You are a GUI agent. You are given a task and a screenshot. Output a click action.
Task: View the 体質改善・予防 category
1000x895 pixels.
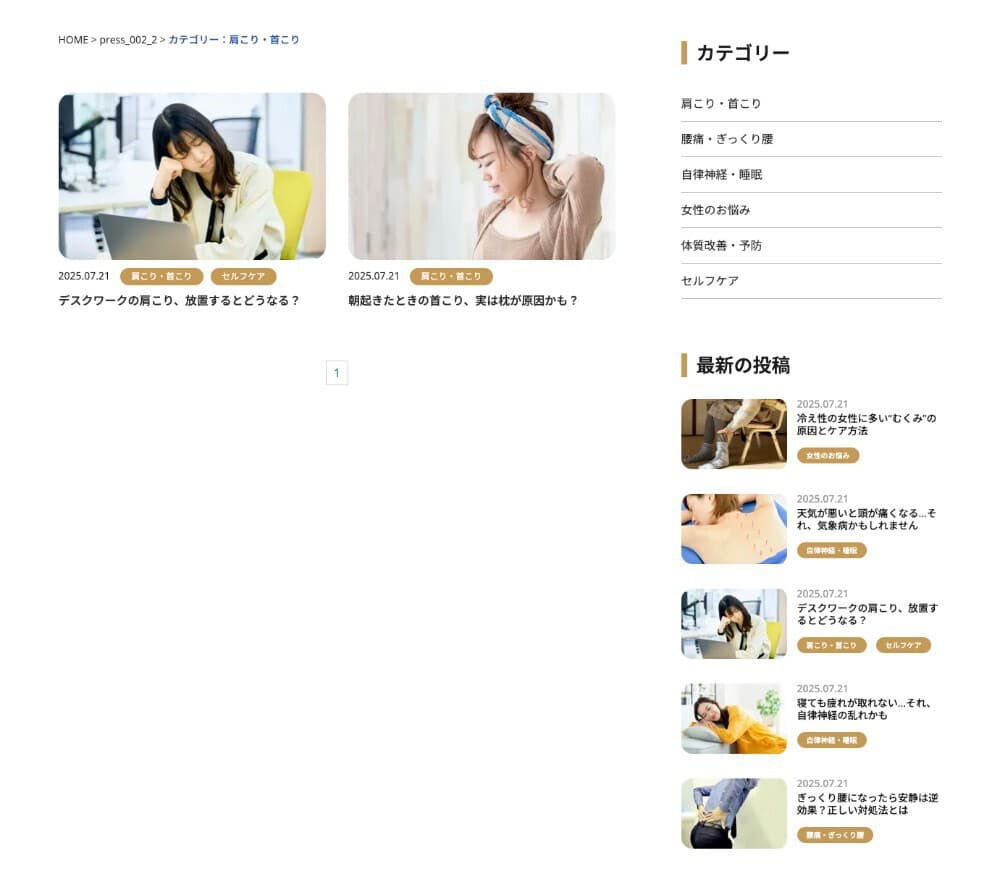coord(721,245)
